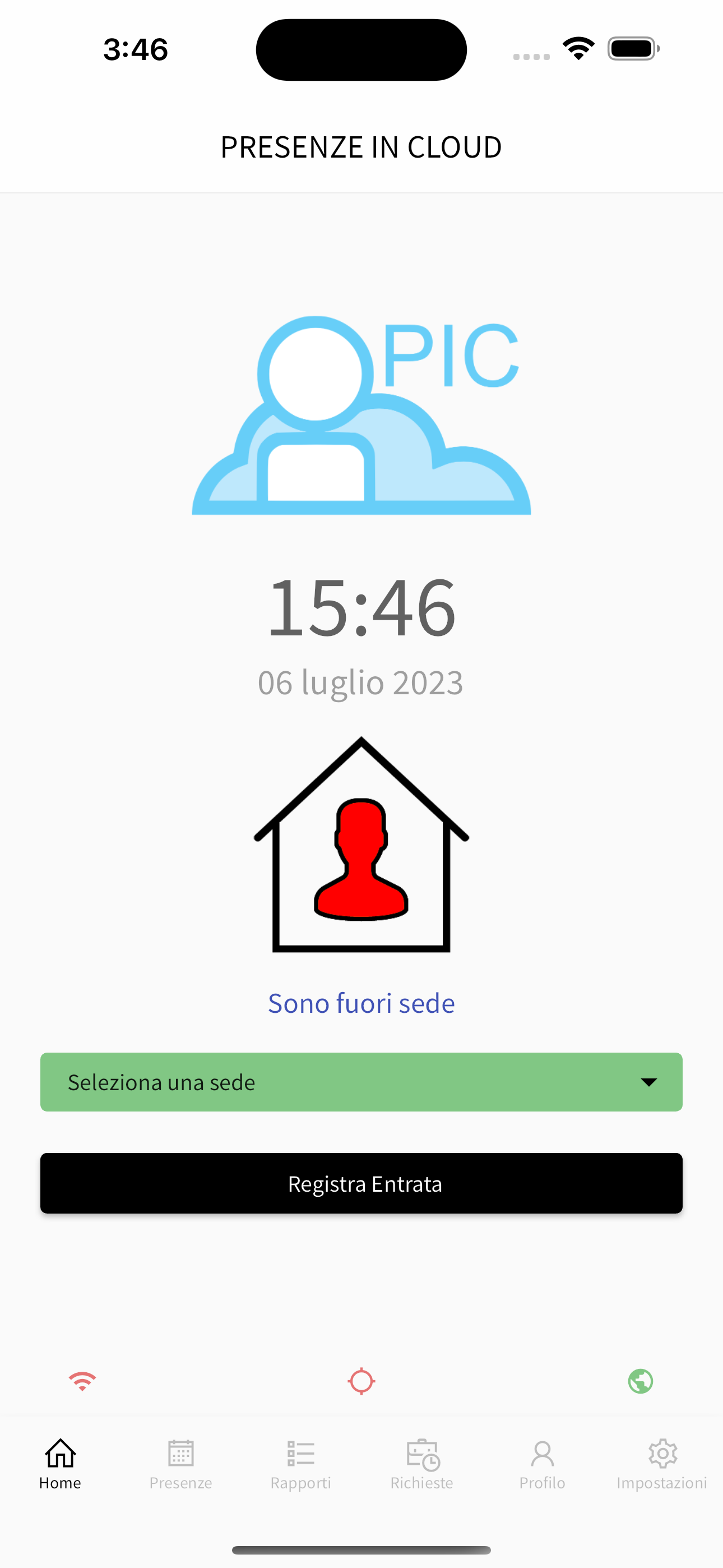Viewport: 723px width, 1568px height.
Task: Tap the Sono fuori sede link
Action: [x=361, y=1003]
